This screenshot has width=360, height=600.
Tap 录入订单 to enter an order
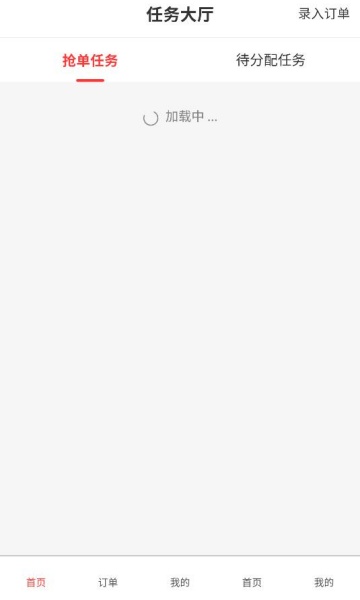tap(324, 14)
